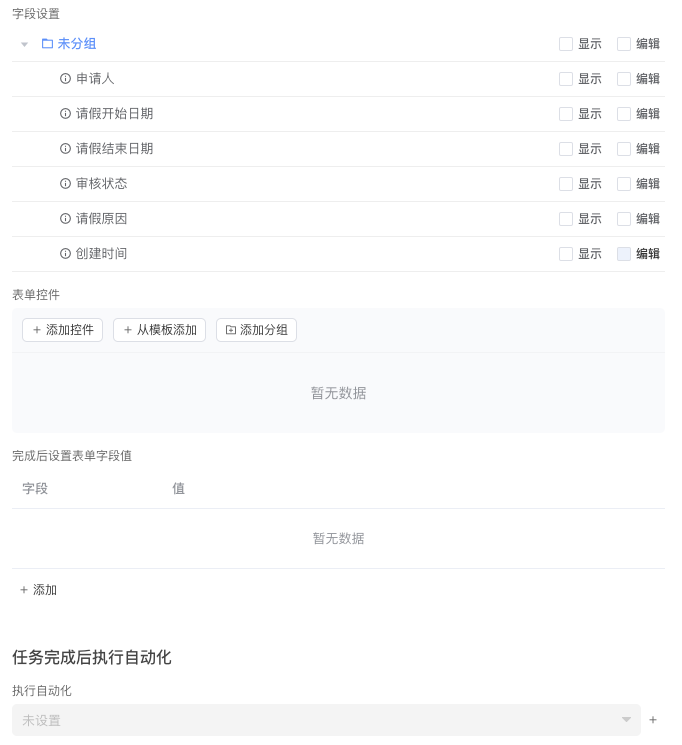Check 编辑 for the 未分组 group
682x745 pixels.
coord(624,44)
